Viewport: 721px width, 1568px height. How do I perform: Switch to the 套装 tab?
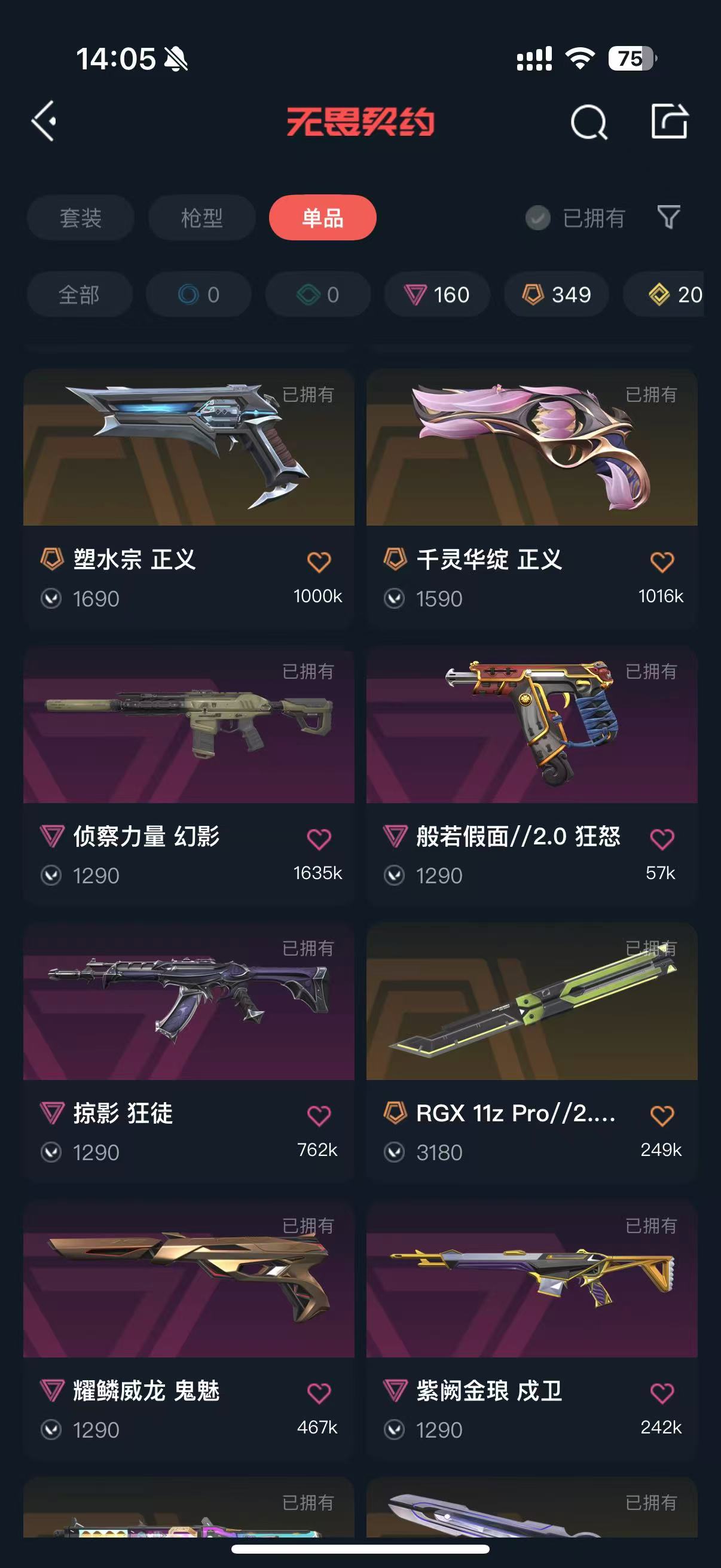(80, 218)
